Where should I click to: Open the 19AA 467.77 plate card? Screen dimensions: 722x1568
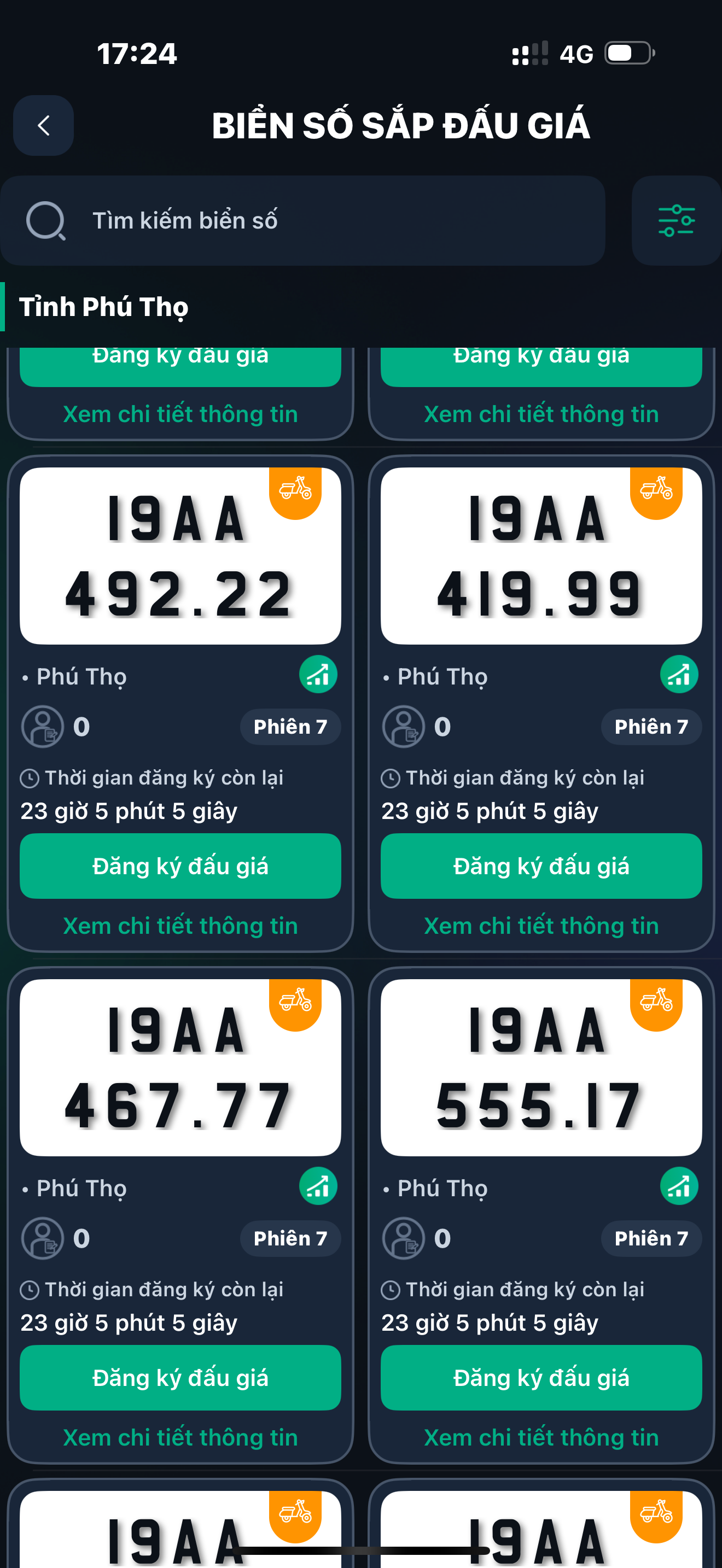click(x=180, y=1067)
